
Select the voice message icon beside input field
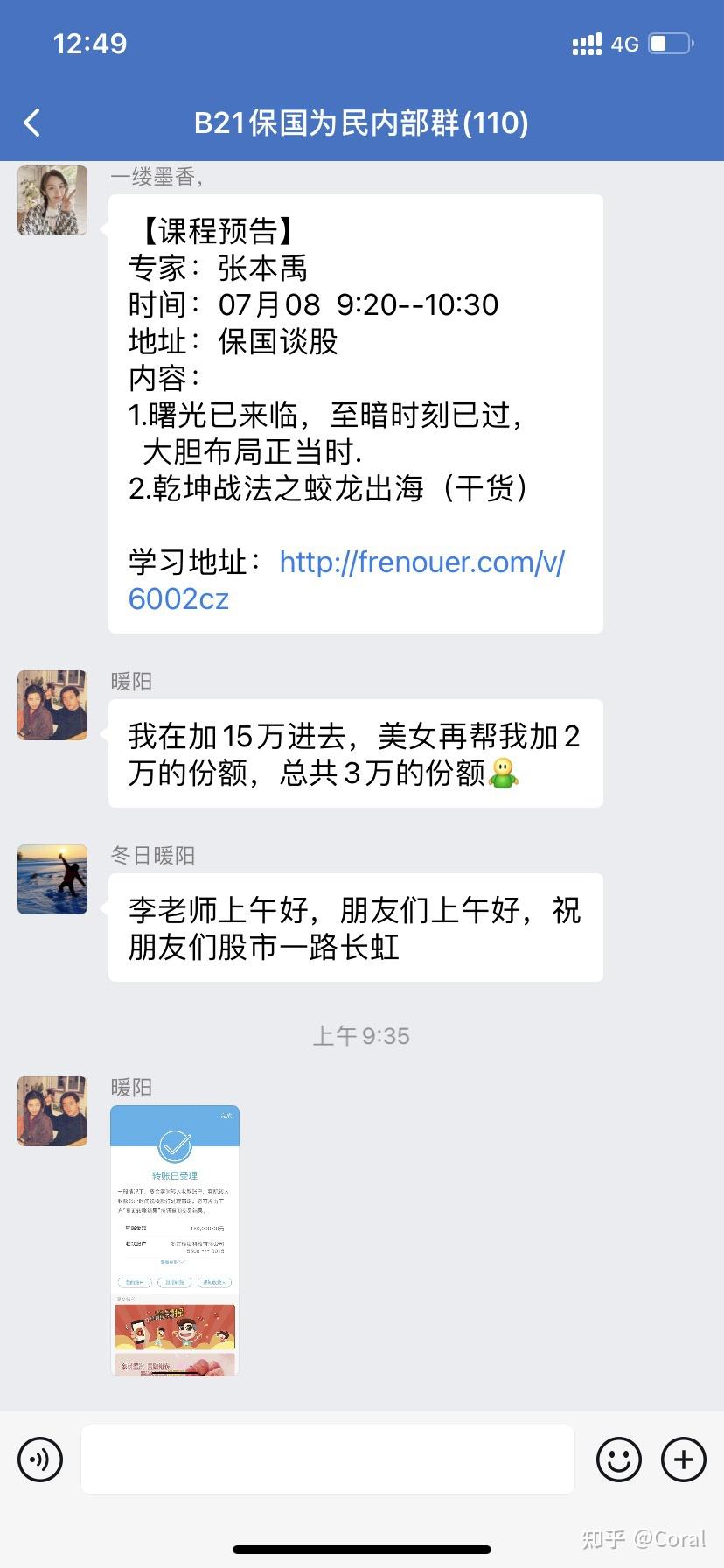point(40,1459)
